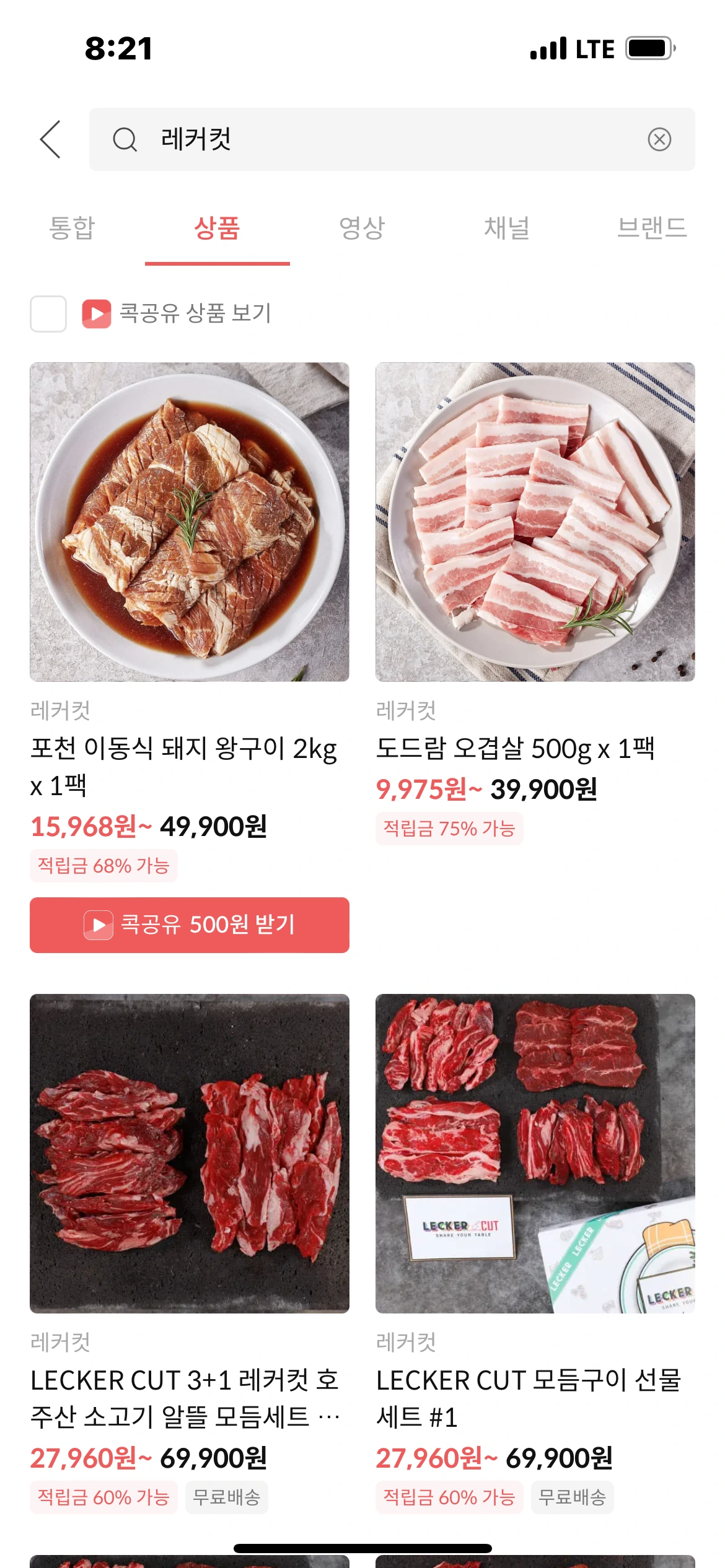Open LECKER CUT 모듬구이 선물 세트 #1
This screenshot has height=1568, width=725.
pyautogui.click(x=535, y=1153)
